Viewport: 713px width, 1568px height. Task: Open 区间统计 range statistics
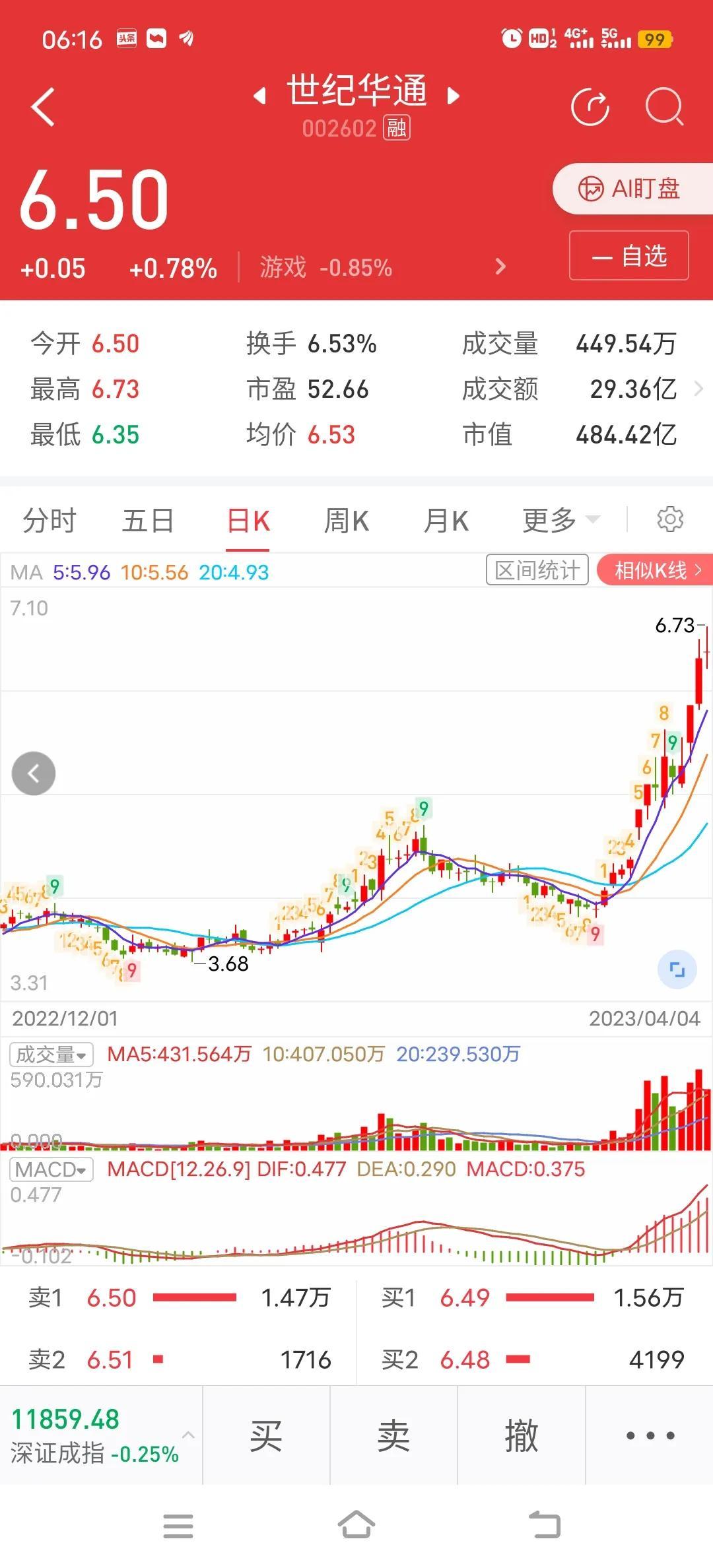tap(537, 570)
